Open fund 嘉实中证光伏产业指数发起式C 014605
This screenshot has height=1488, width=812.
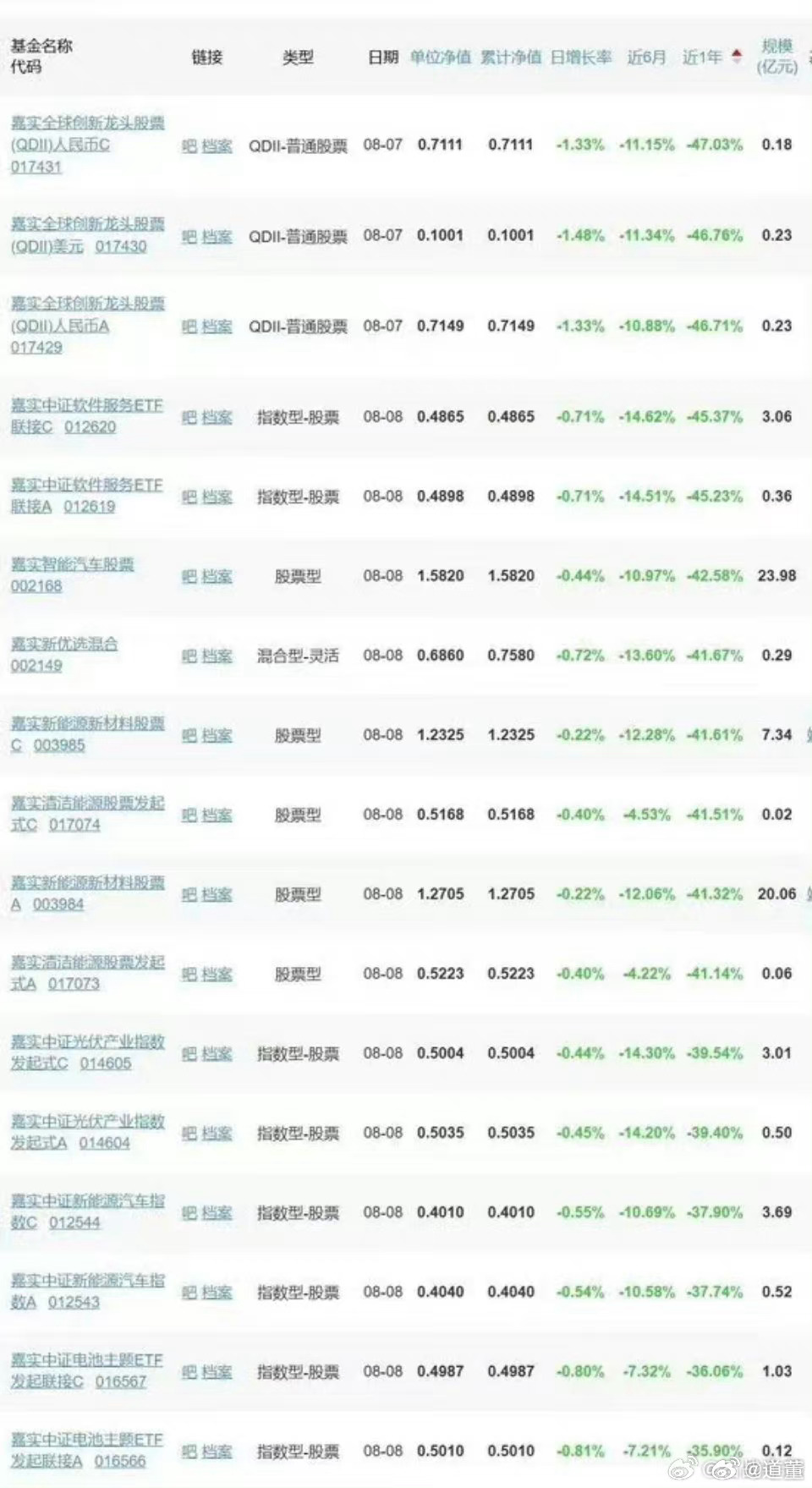pos(87,1052)
